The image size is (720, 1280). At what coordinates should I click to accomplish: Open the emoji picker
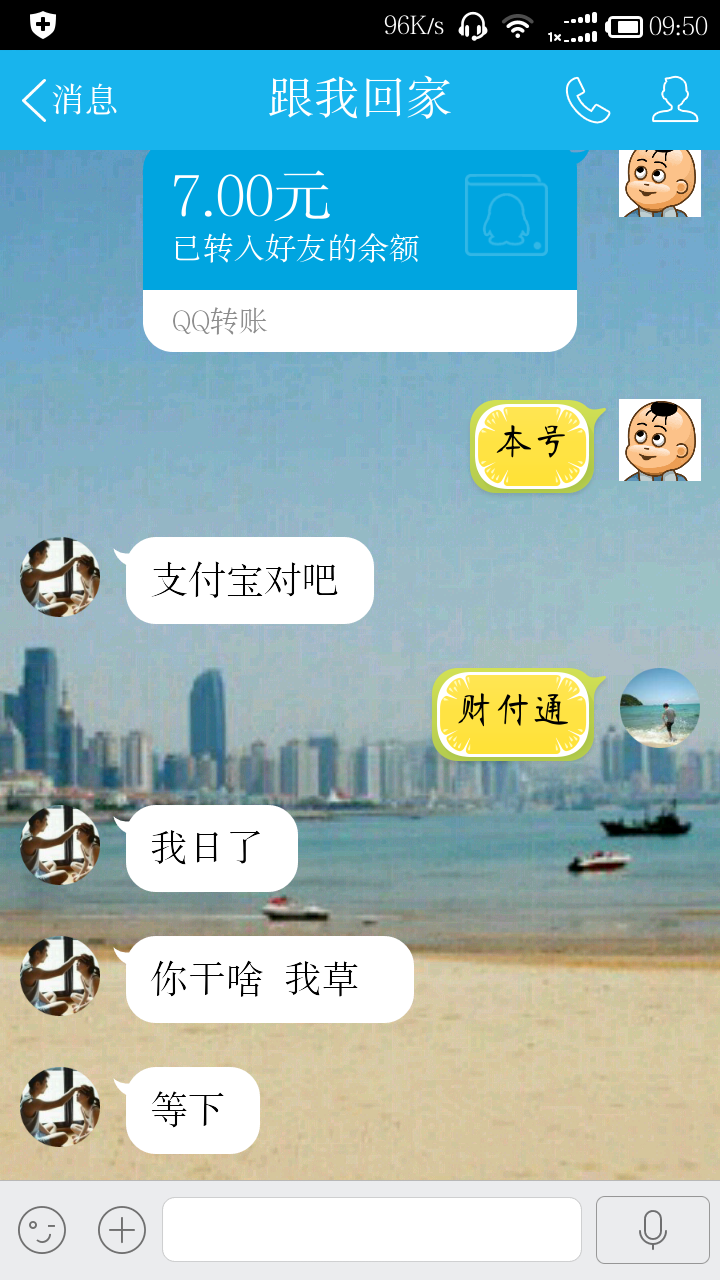pos(42,1230)
